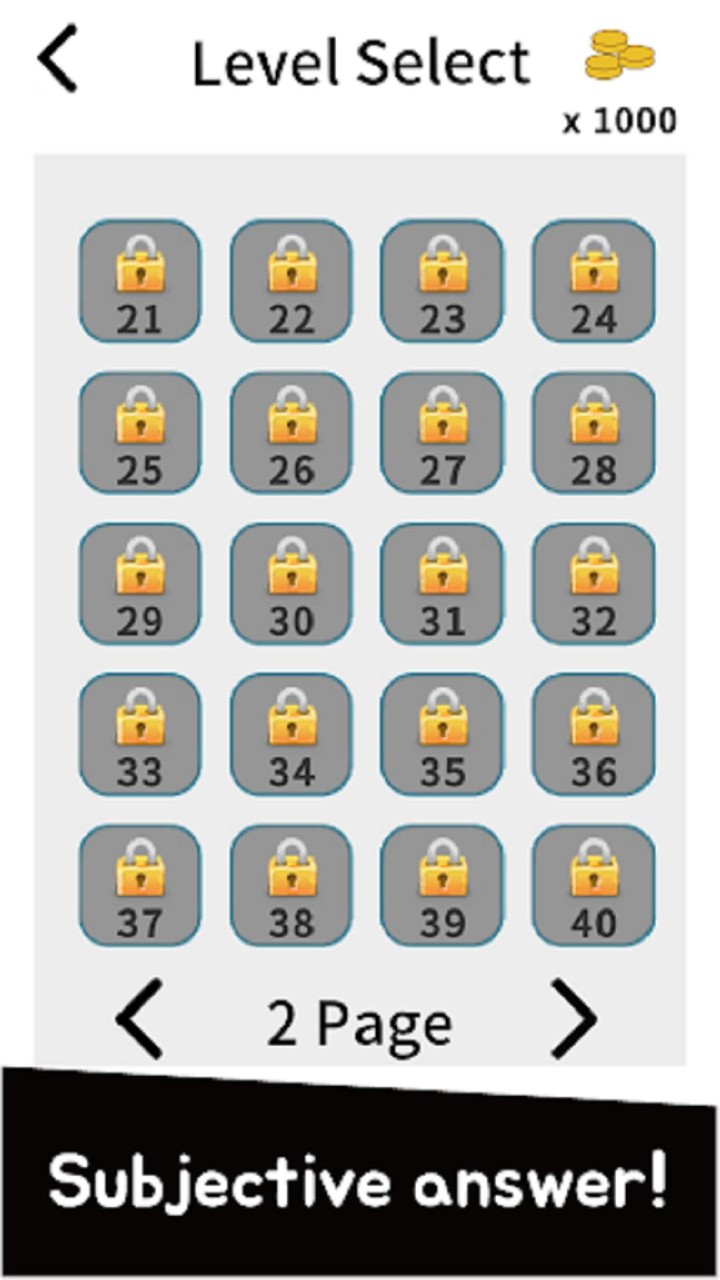Advance to next page with right arrow
This screenshot has height=1280, width=720.
[x=573, y=1018]
